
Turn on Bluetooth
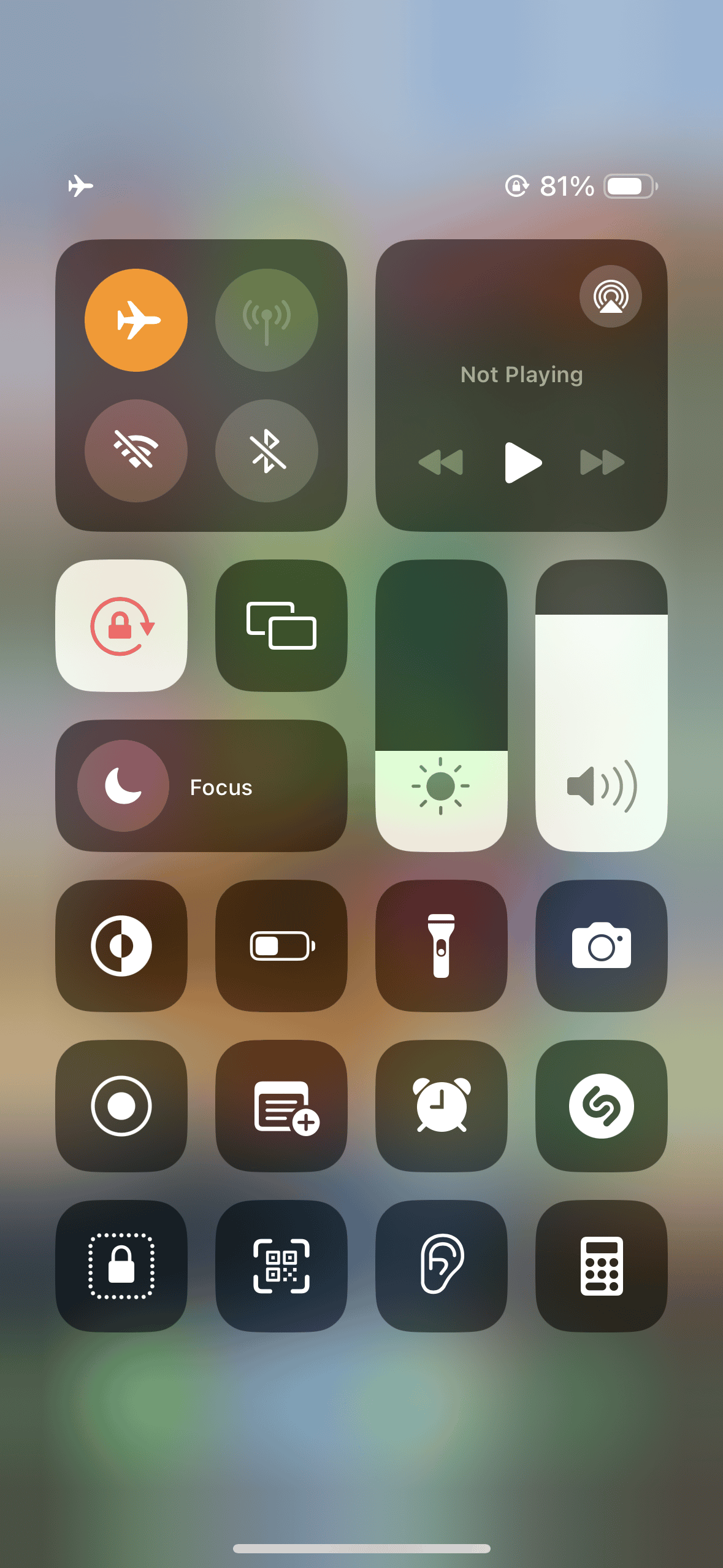266,451
